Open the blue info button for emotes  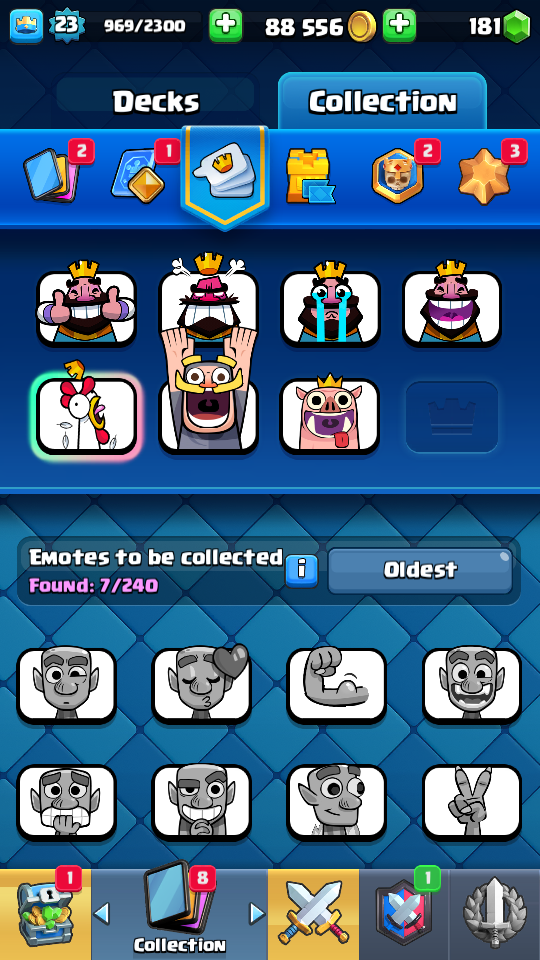coord(302,571)
